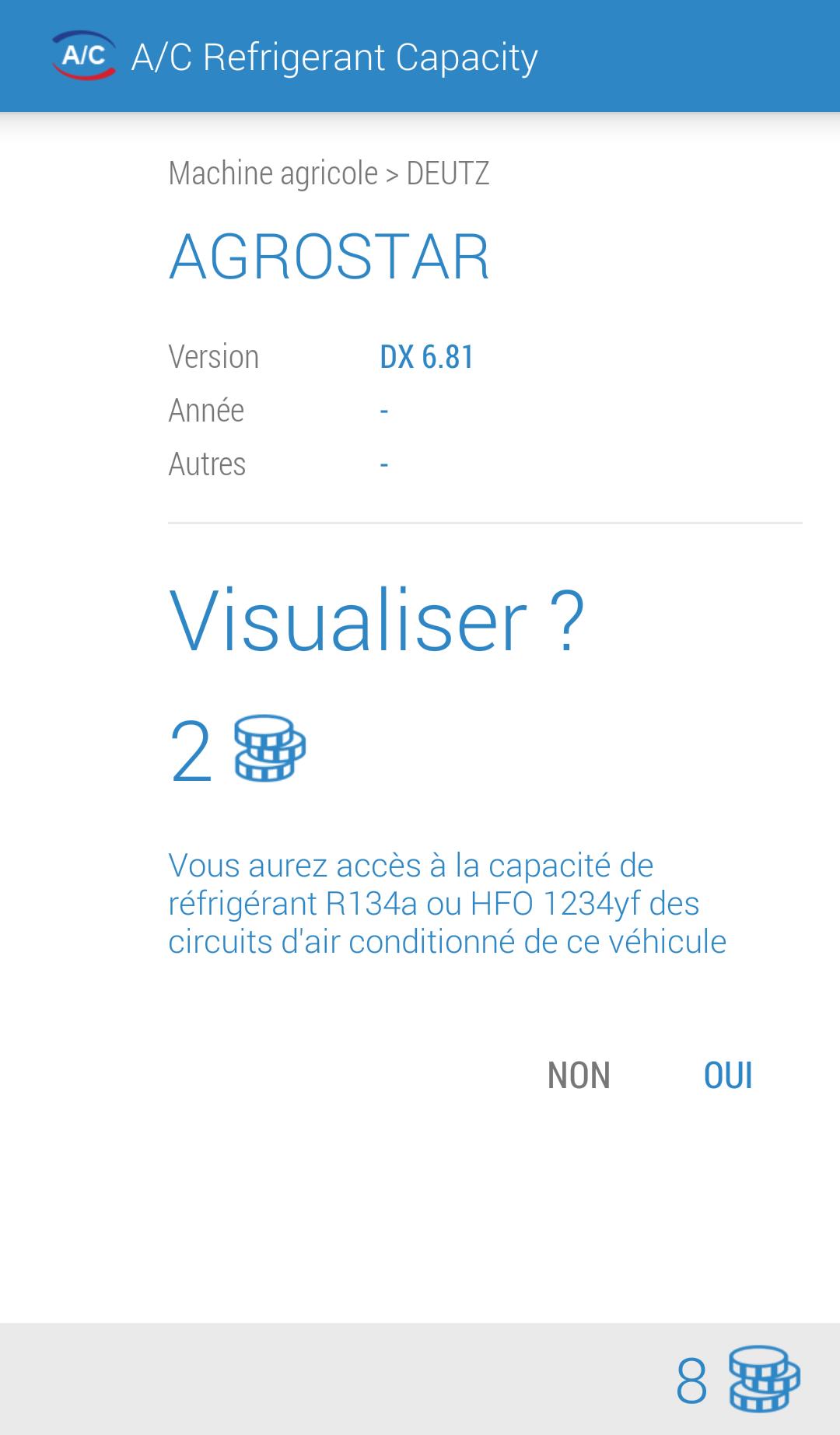This screenshot has height=1435, width=840.
Task: Confirm viewing by tapping OUI
Action: pyautogui.click(x=727, y=1076)
